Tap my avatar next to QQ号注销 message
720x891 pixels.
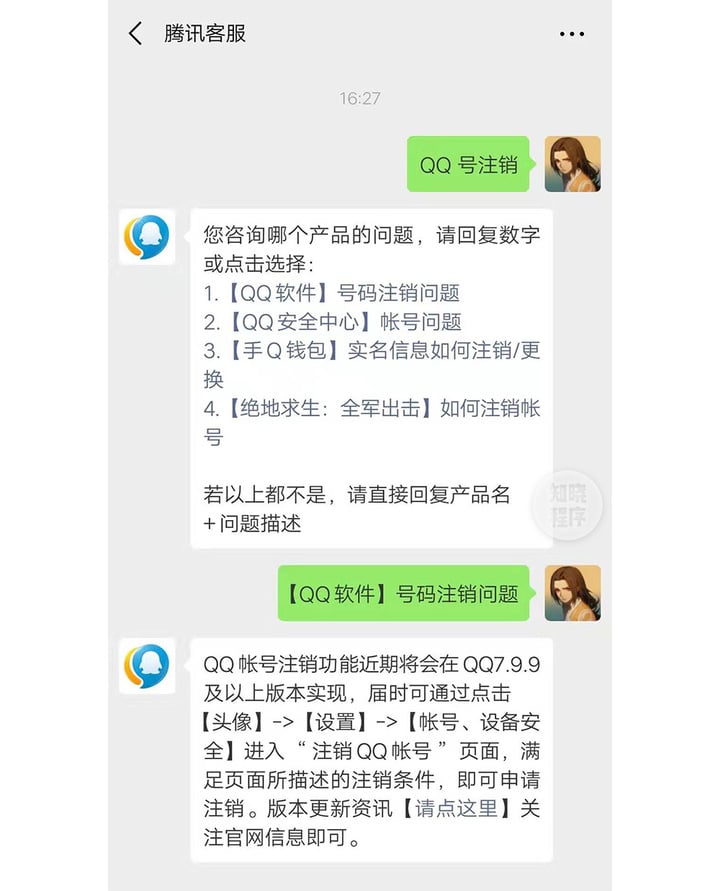tap(572, 164)
